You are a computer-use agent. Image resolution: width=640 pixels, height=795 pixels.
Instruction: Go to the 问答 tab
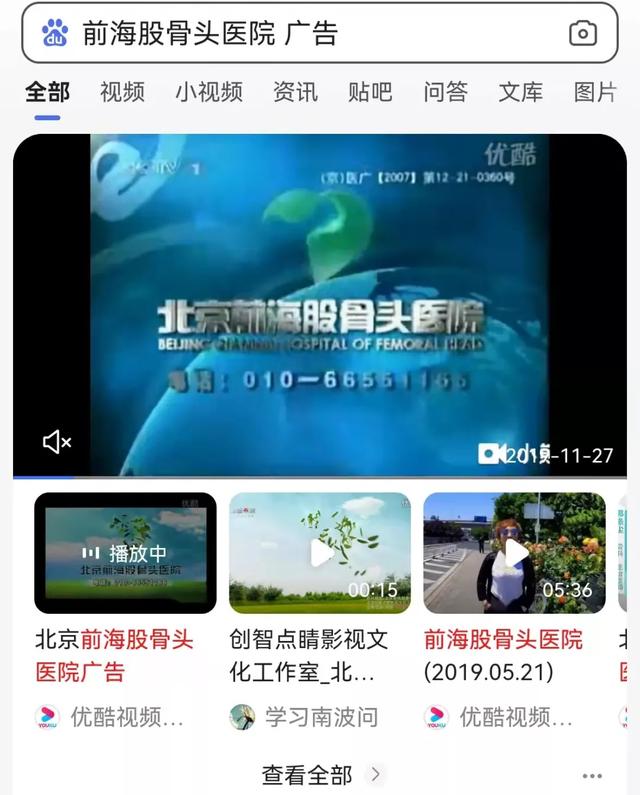[x=445, y=92]
